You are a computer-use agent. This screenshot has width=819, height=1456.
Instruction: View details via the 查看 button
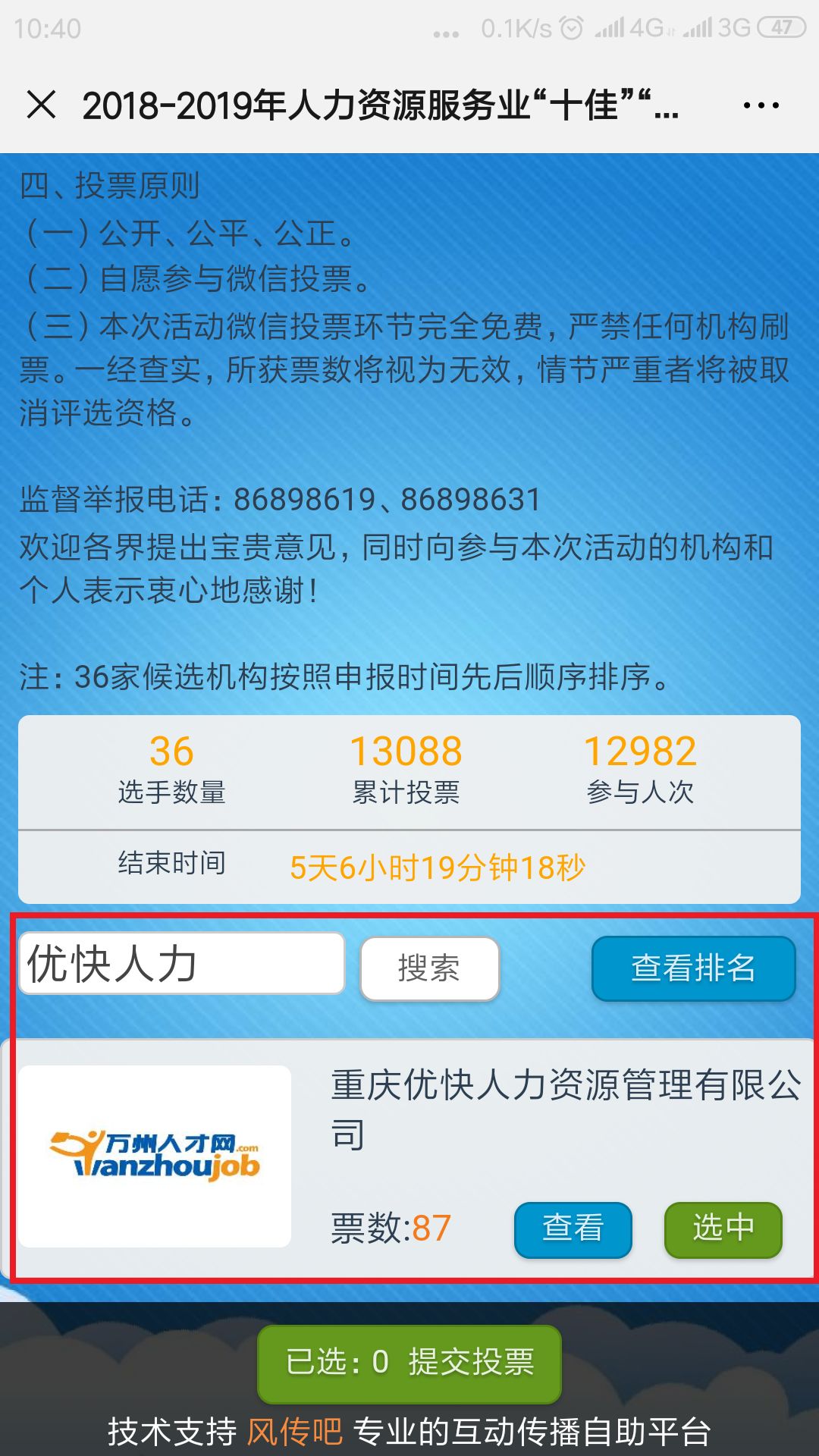point(573,1229)
